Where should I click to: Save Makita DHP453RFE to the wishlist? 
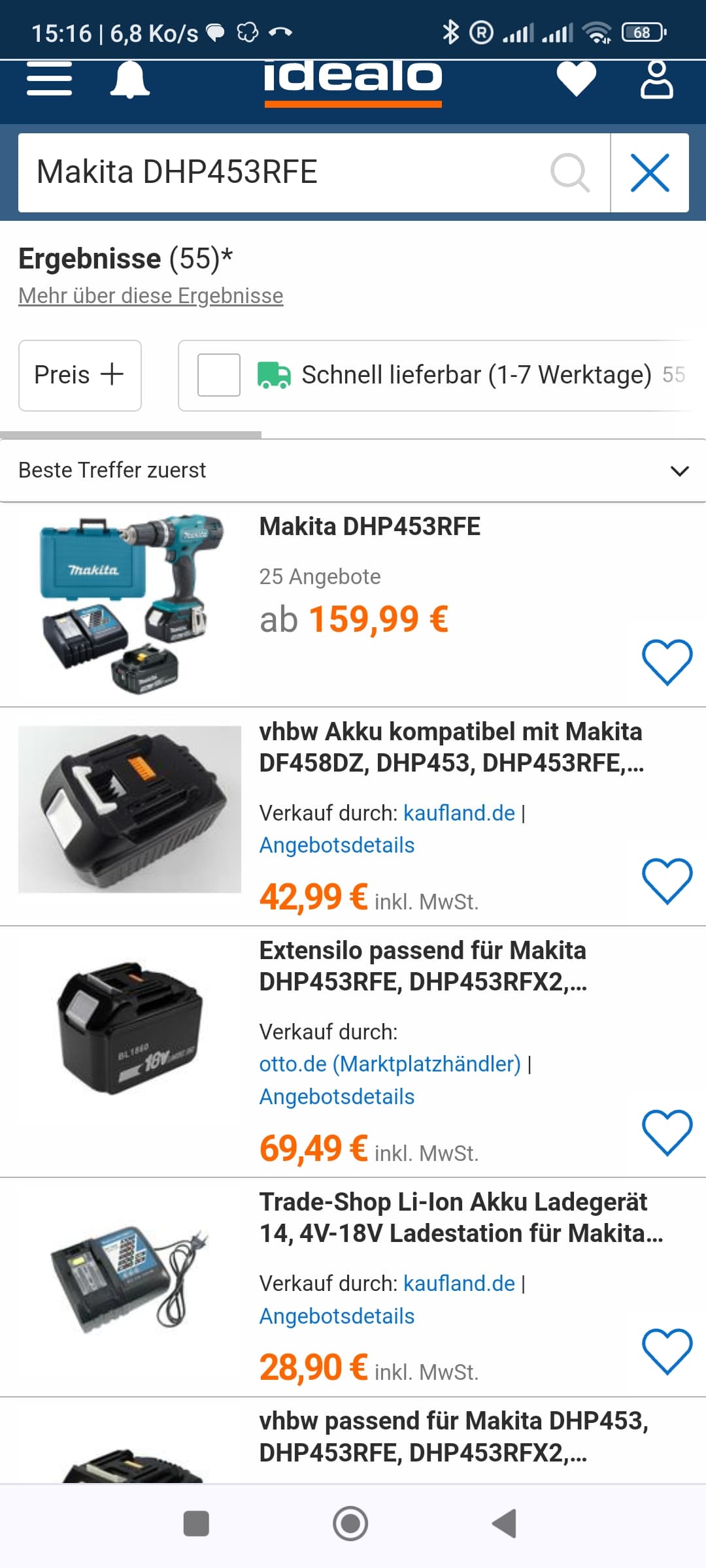667,662
